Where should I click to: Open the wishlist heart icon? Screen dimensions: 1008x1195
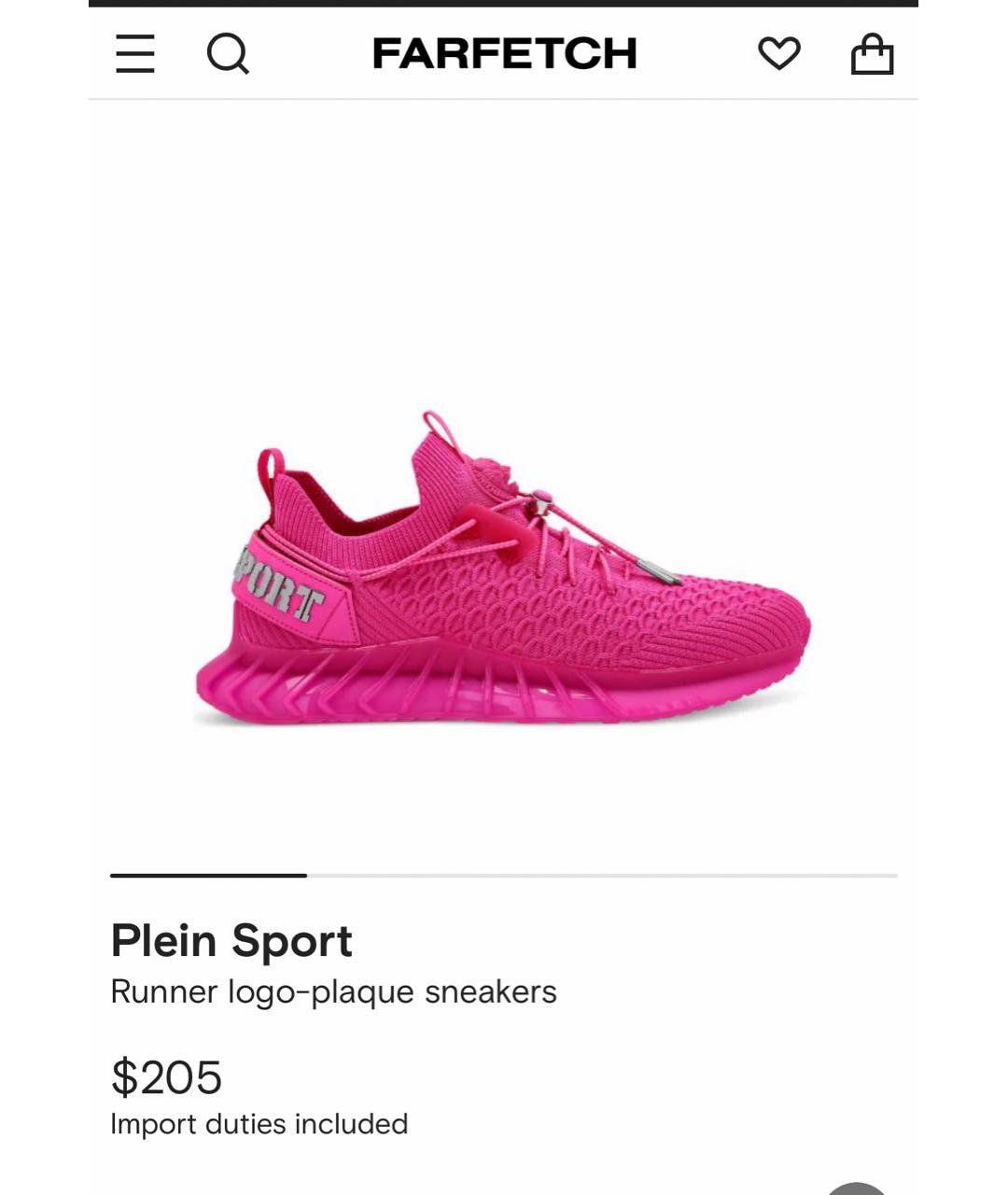778,53
